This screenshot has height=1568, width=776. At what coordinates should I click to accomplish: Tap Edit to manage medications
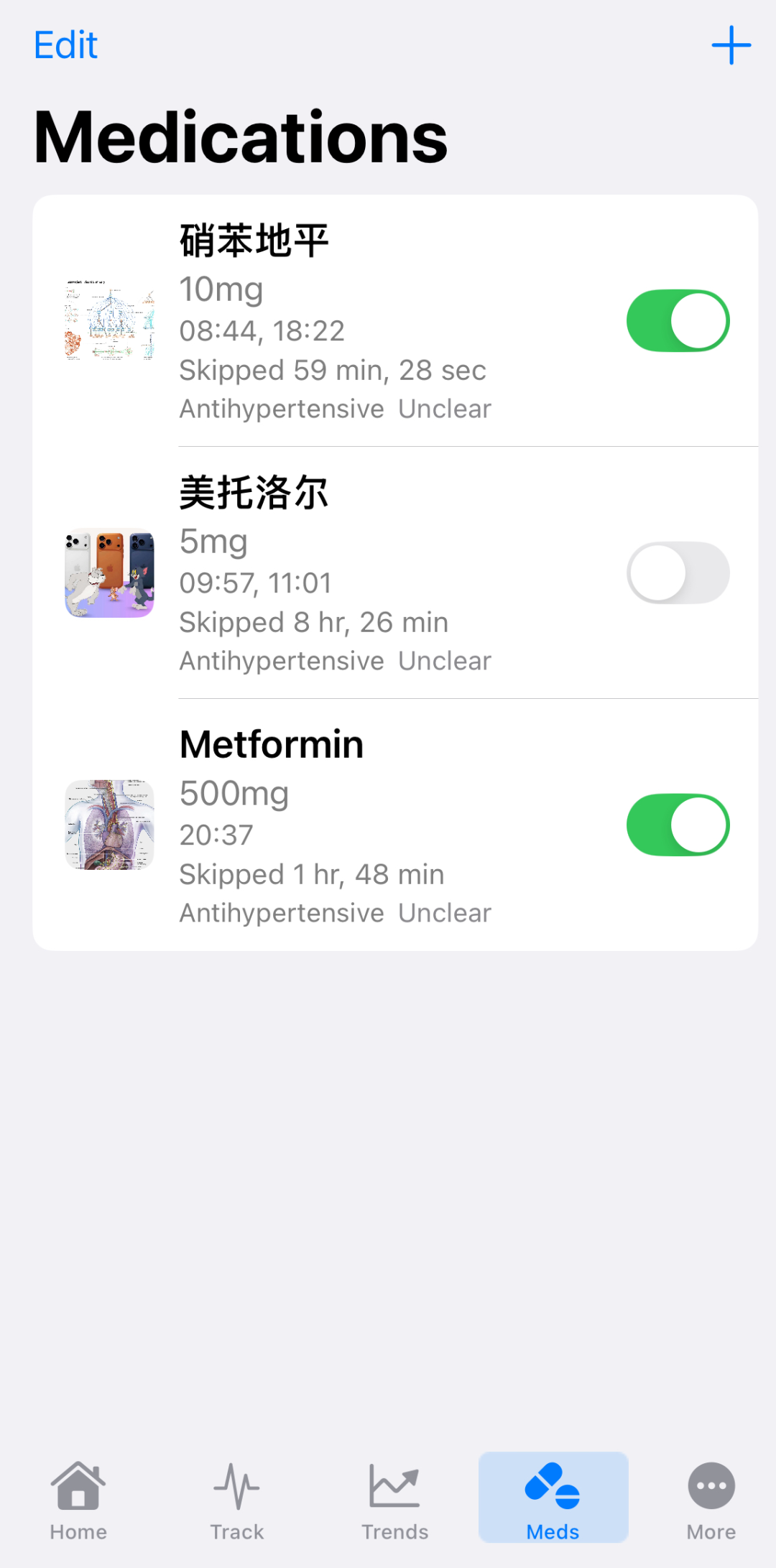[65, 45]
